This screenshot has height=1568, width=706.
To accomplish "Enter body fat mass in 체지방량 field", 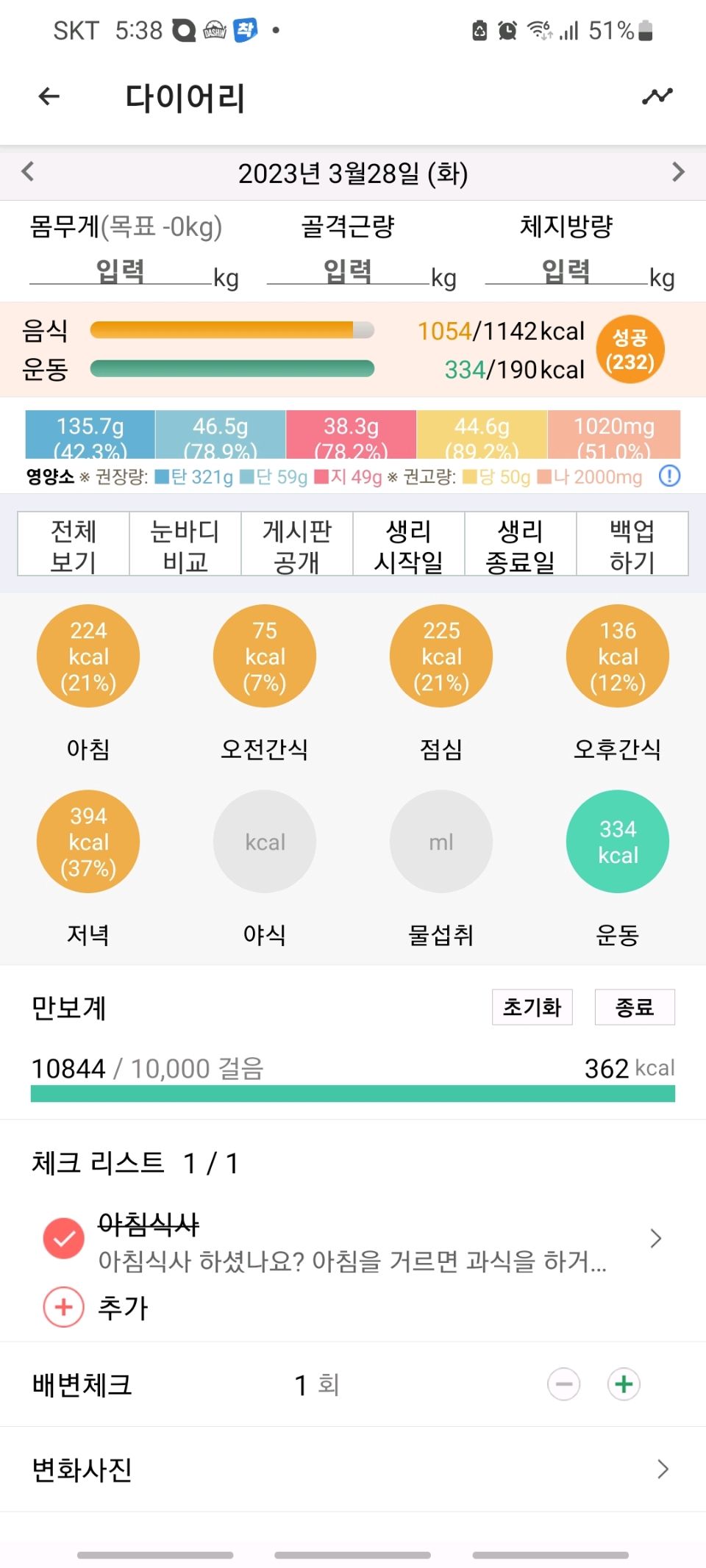I will 566,271.
